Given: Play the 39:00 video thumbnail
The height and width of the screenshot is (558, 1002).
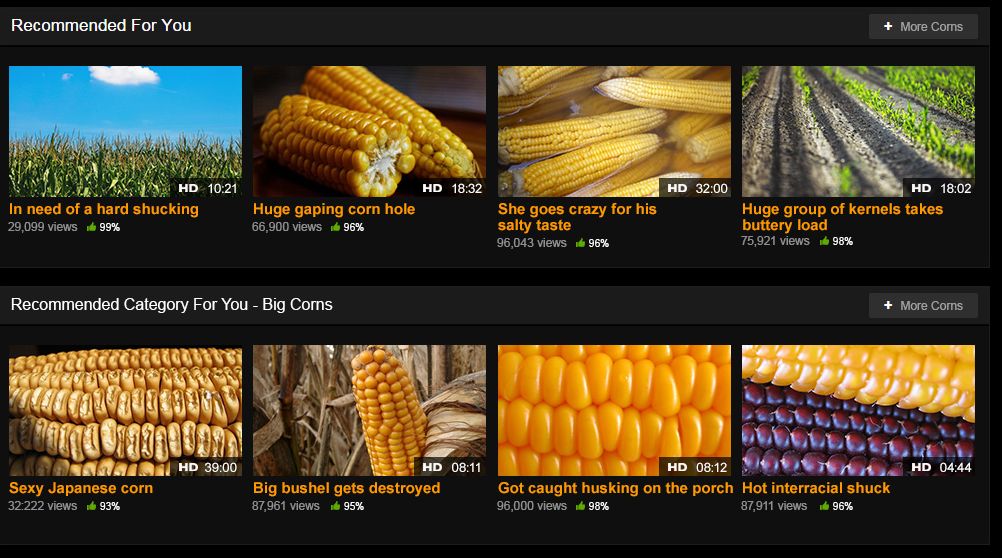Looking at the screenshot, I should pos(125,410).
